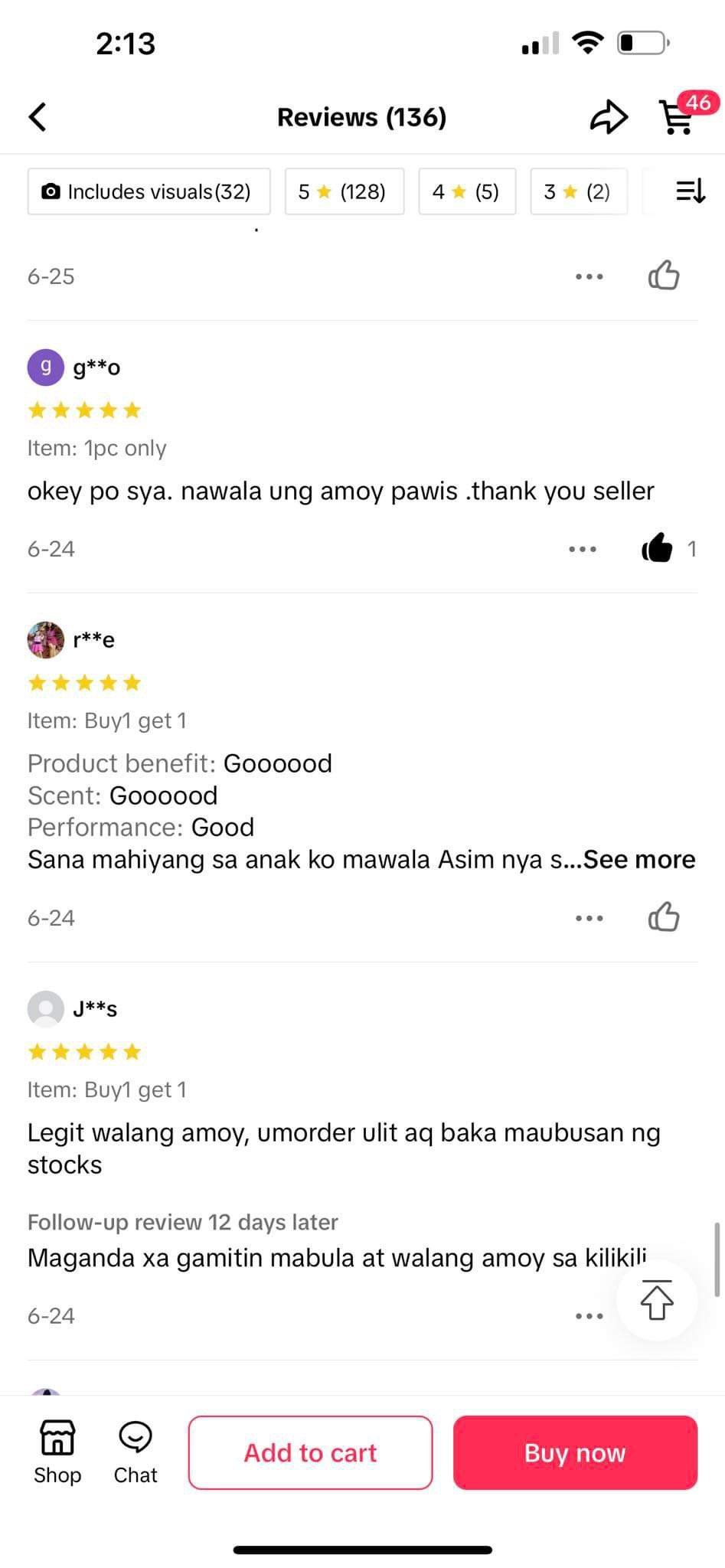Open the review sort options
Image resolution: width=725 pixels, height=1568 pixels.
pyautogui.click(x=691, y=191)
